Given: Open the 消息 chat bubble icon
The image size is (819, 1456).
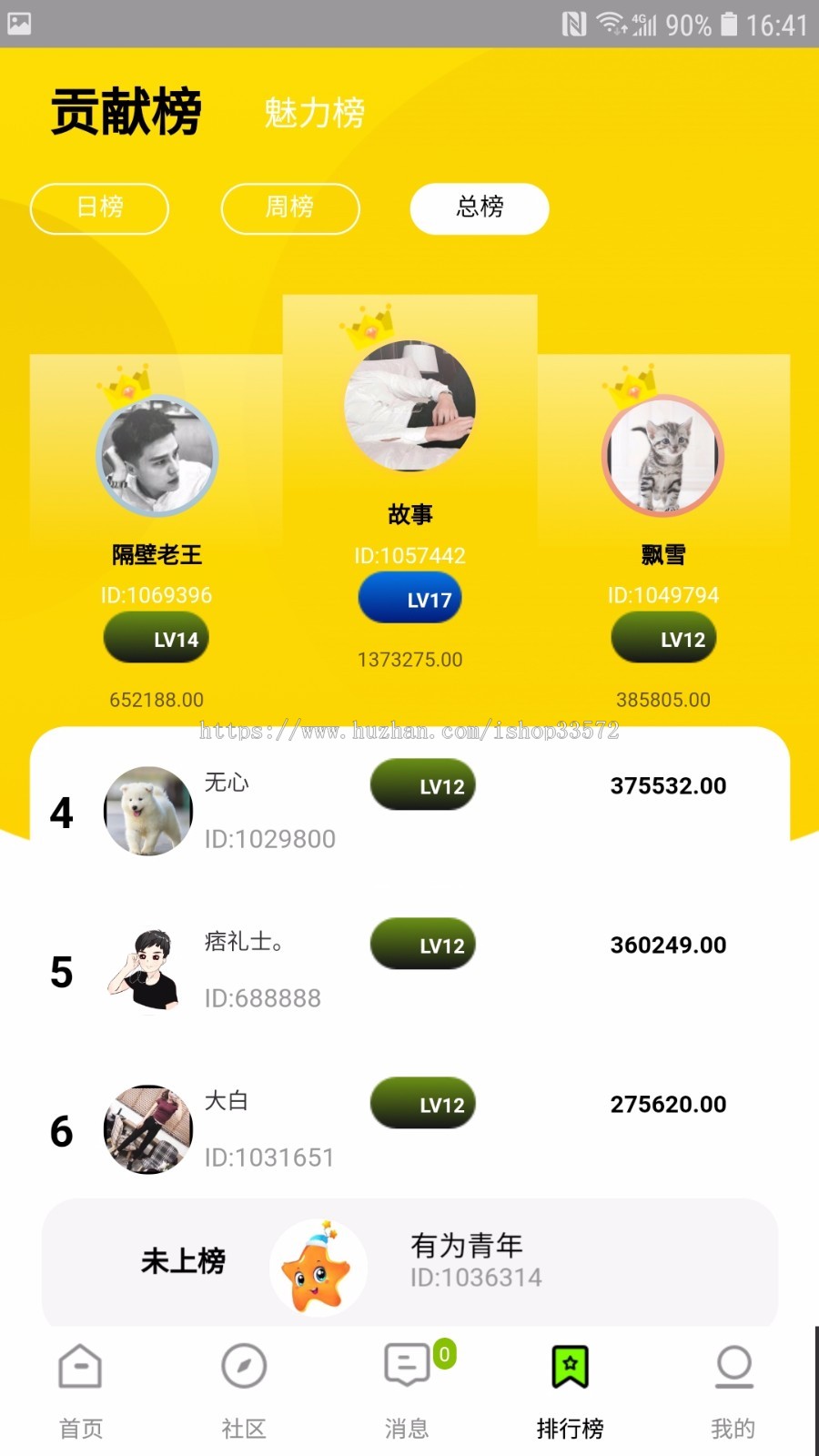Looking at the screenshot, I should [407, 1365].
